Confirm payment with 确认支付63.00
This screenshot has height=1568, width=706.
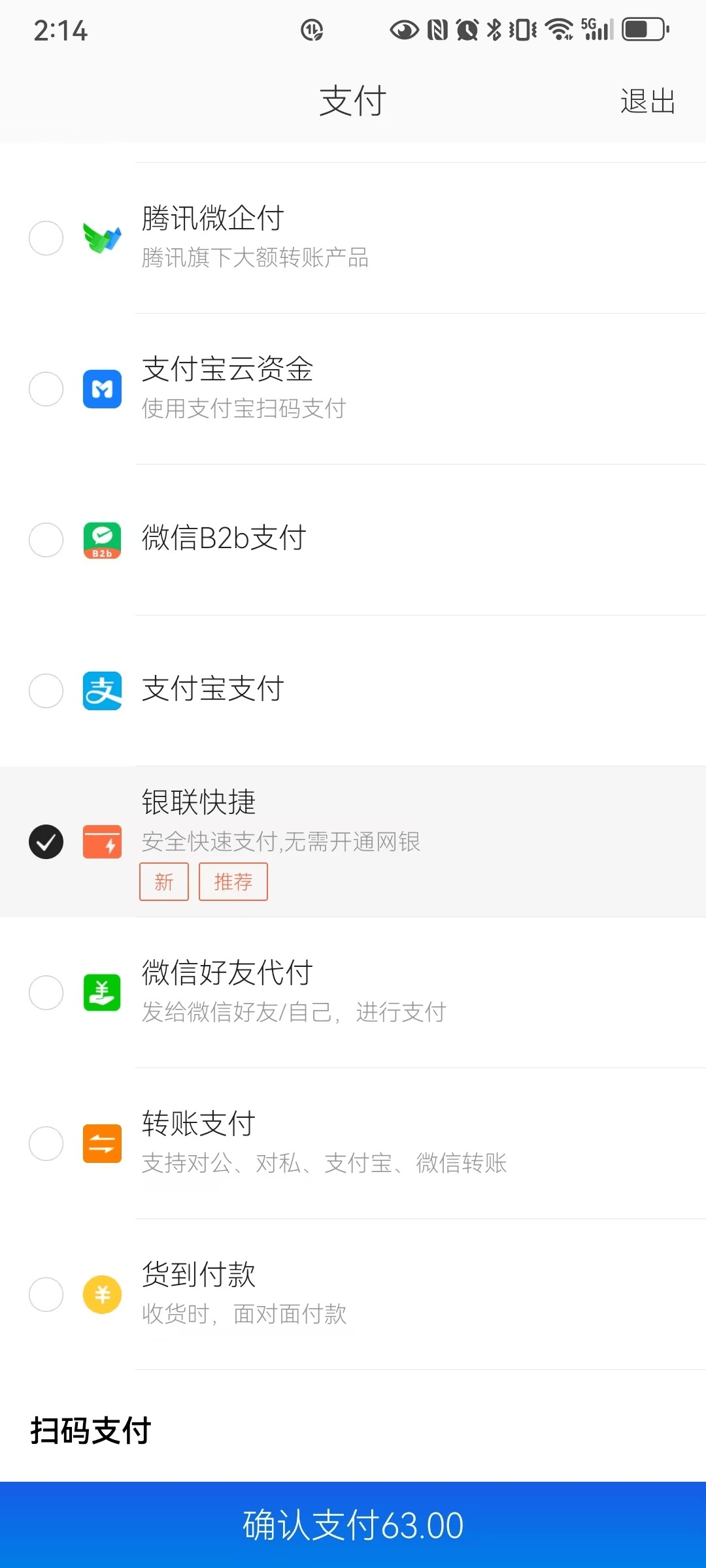353,1525
